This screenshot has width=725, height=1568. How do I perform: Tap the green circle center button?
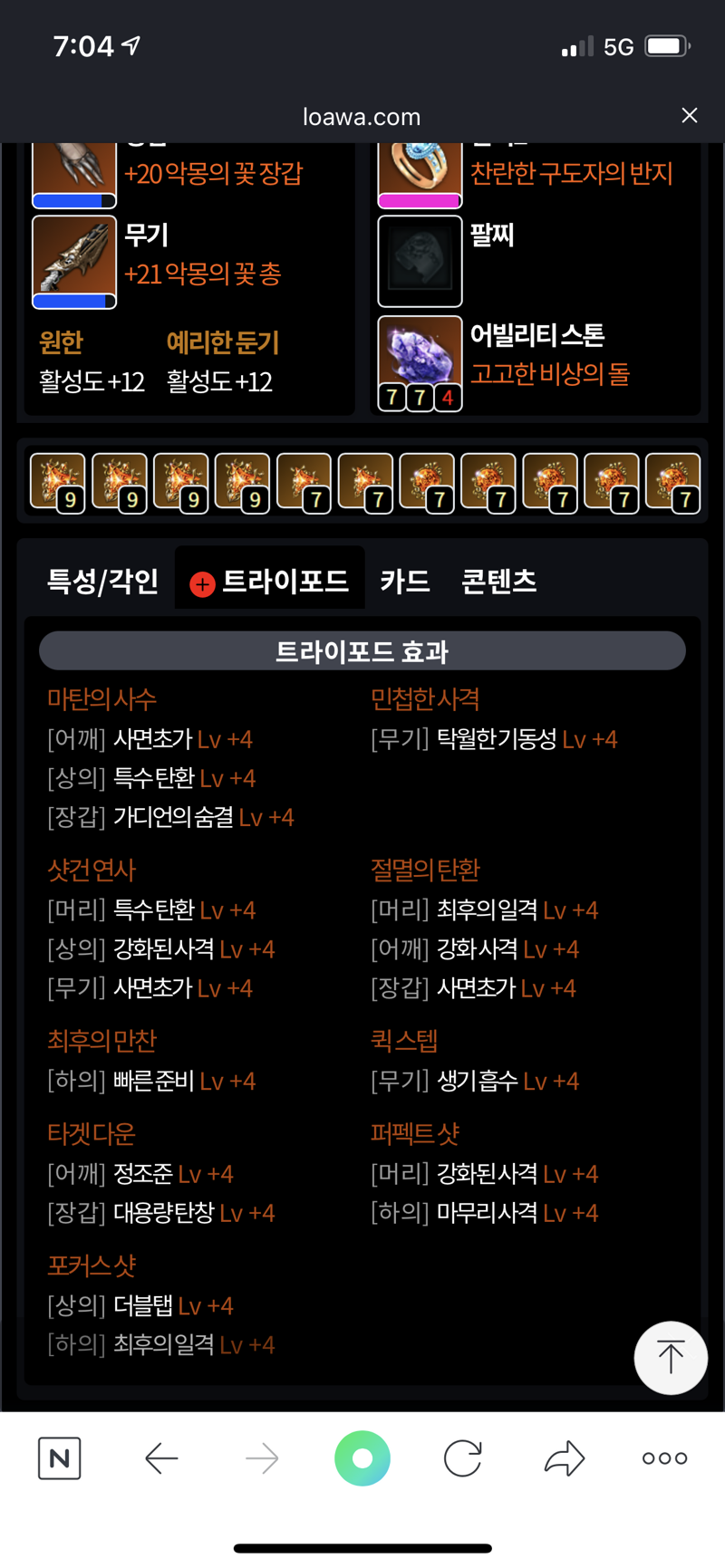click(362, 1457)
